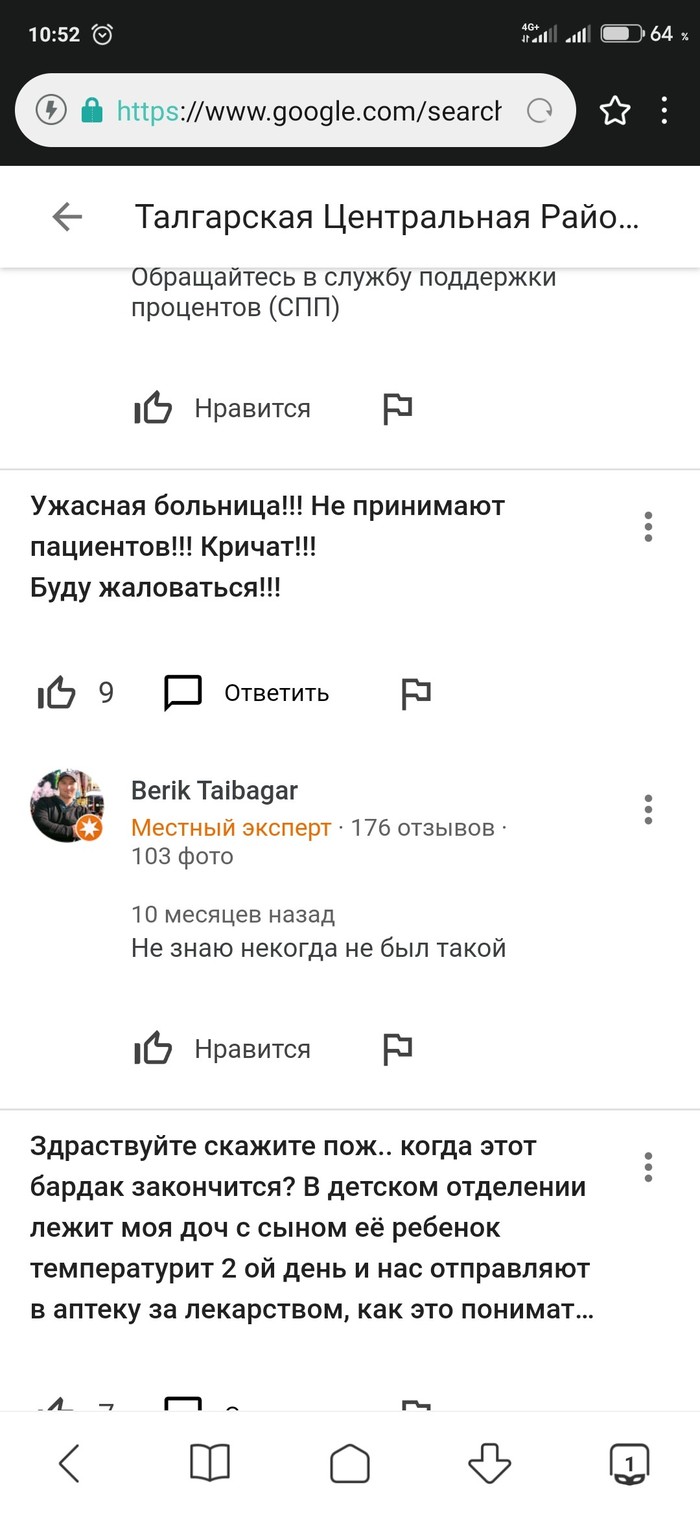
Task: Go back from the Талгарская reviews page
Action: 67,217
